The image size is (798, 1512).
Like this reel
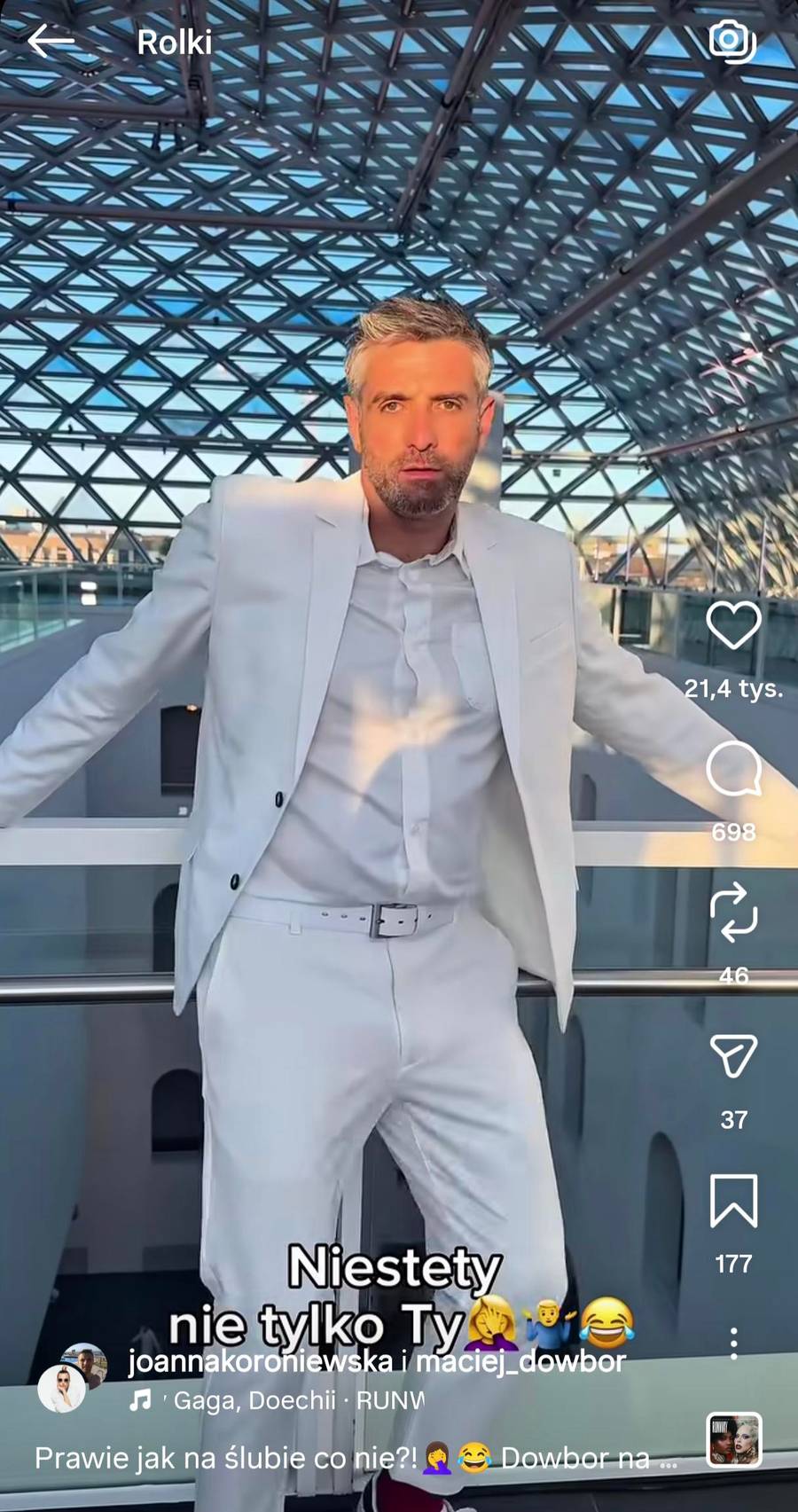[x=733, y=625]
